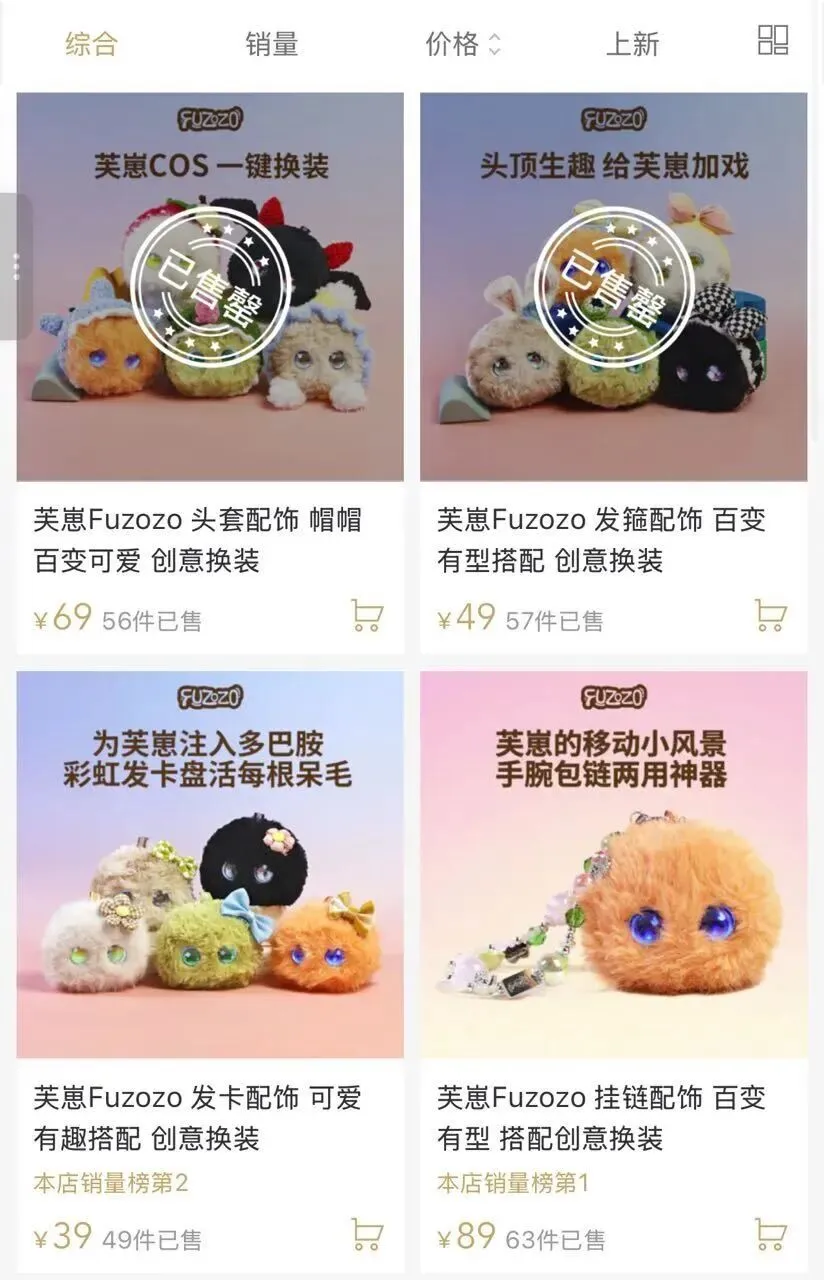Switch to the 上新 tab

coord(632,44)
